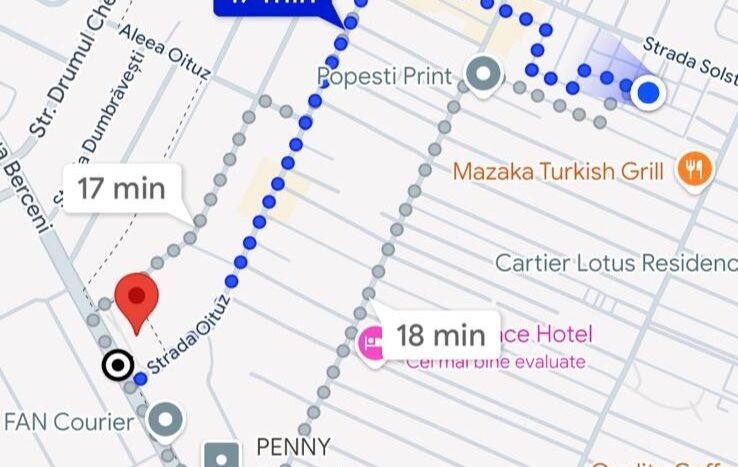Tap the blue current location dot

[649, 93]
